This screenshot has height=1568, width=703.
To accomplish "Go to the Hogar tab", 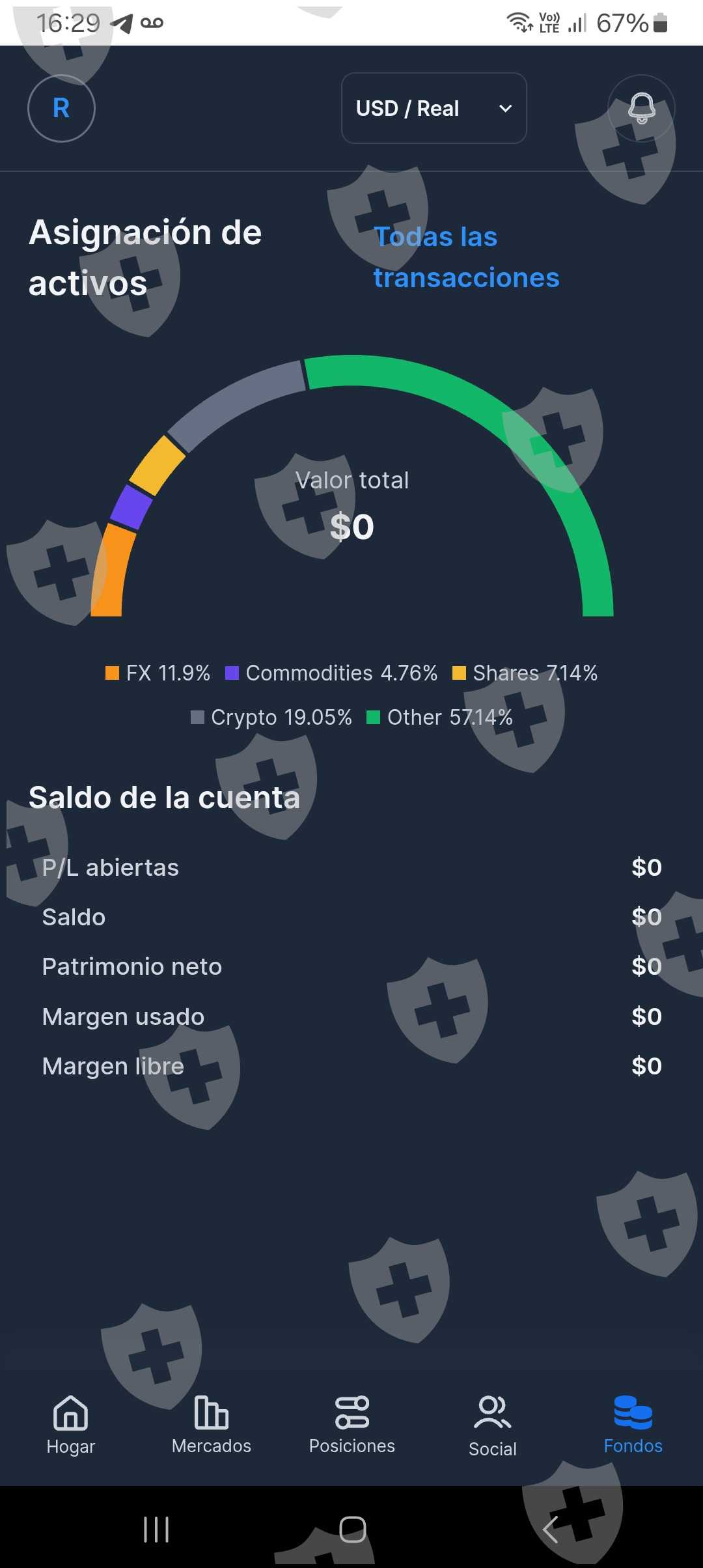I will (70, 1425).
